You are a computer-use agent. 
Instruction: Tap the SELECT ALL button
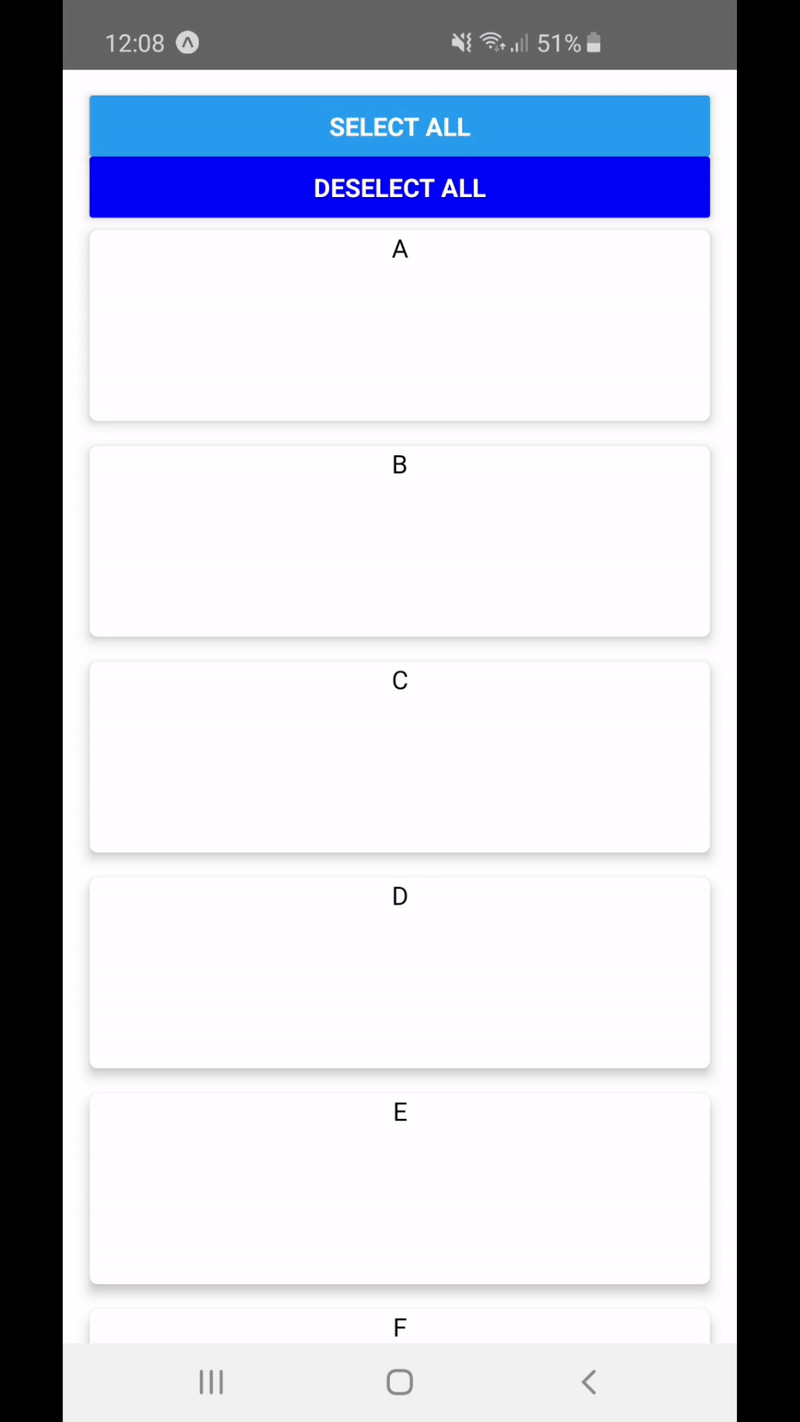coord(399,127)
